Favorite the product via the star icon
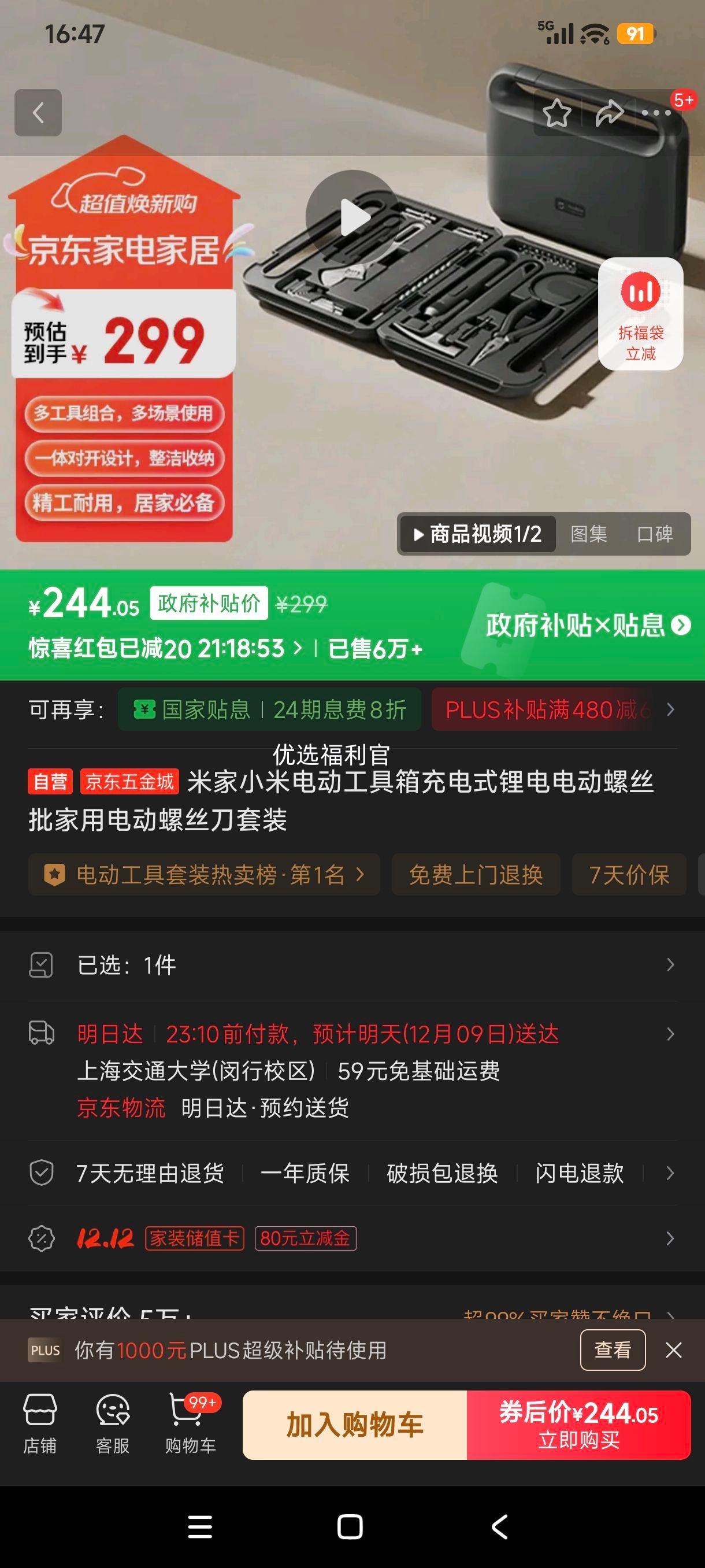The width and height of the screenshot is (705, 1568). pyautogui.click(x=556, y=112)
